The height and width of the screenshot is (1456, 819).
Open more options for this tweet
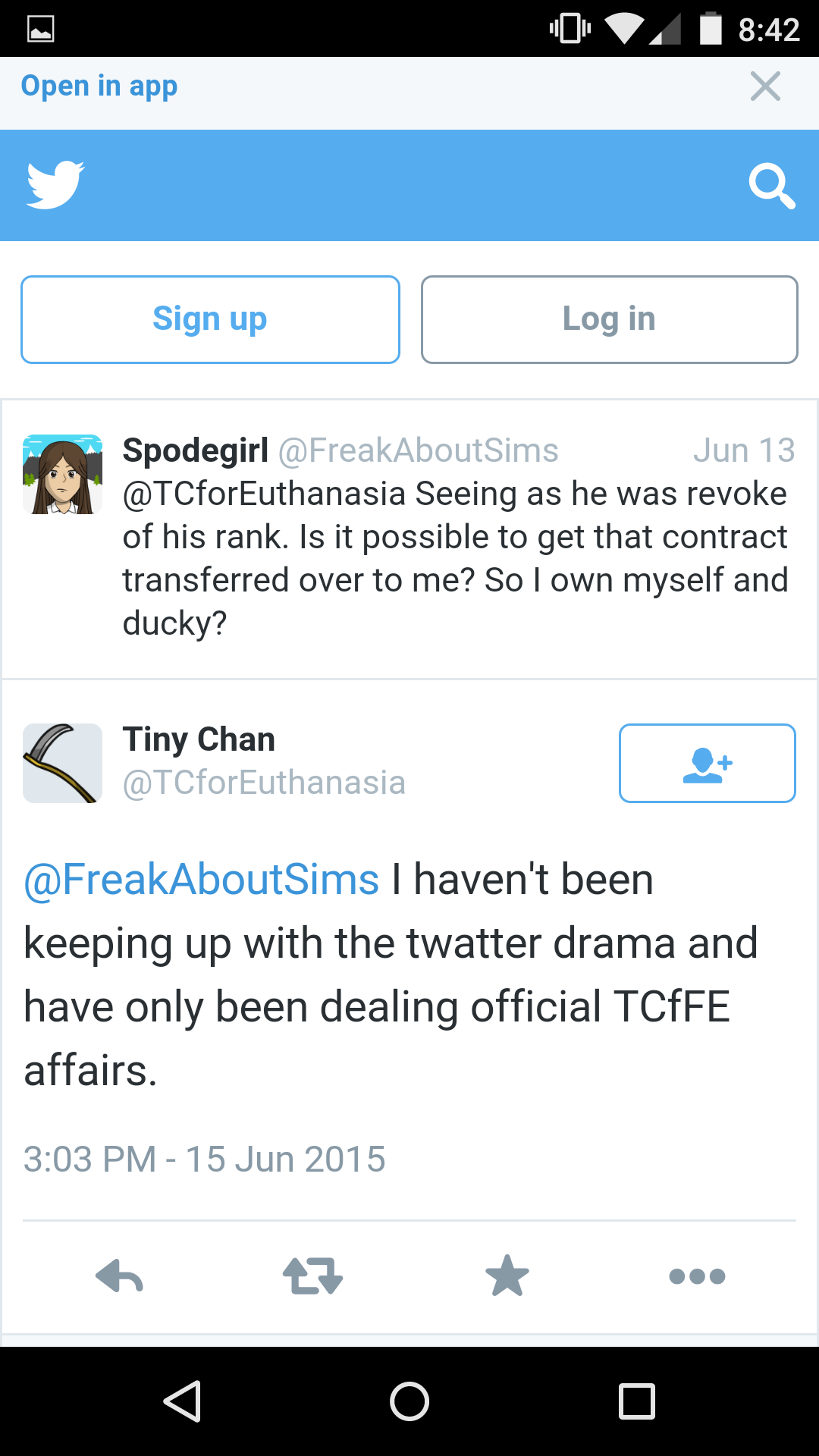click(697, 1276)
